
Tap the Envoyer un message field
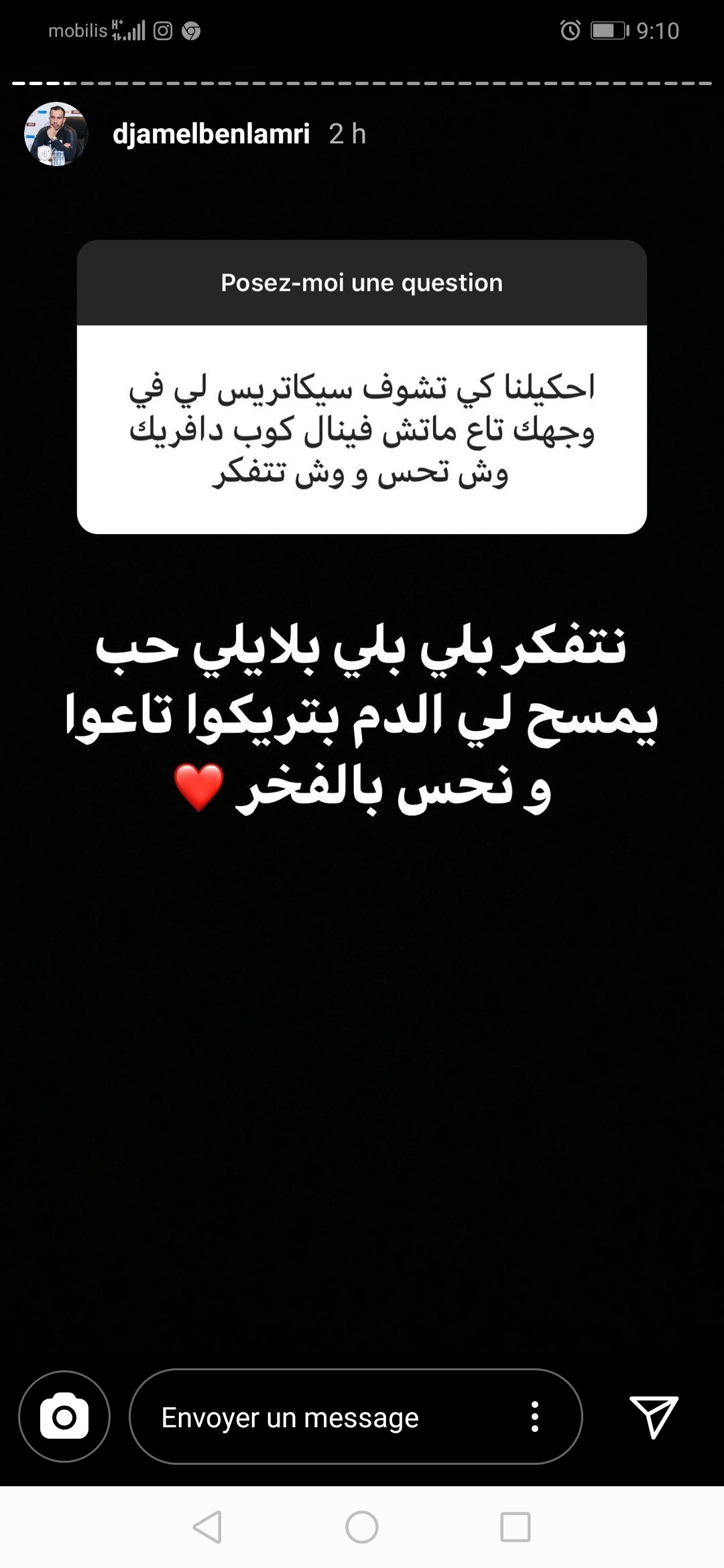322,1417
